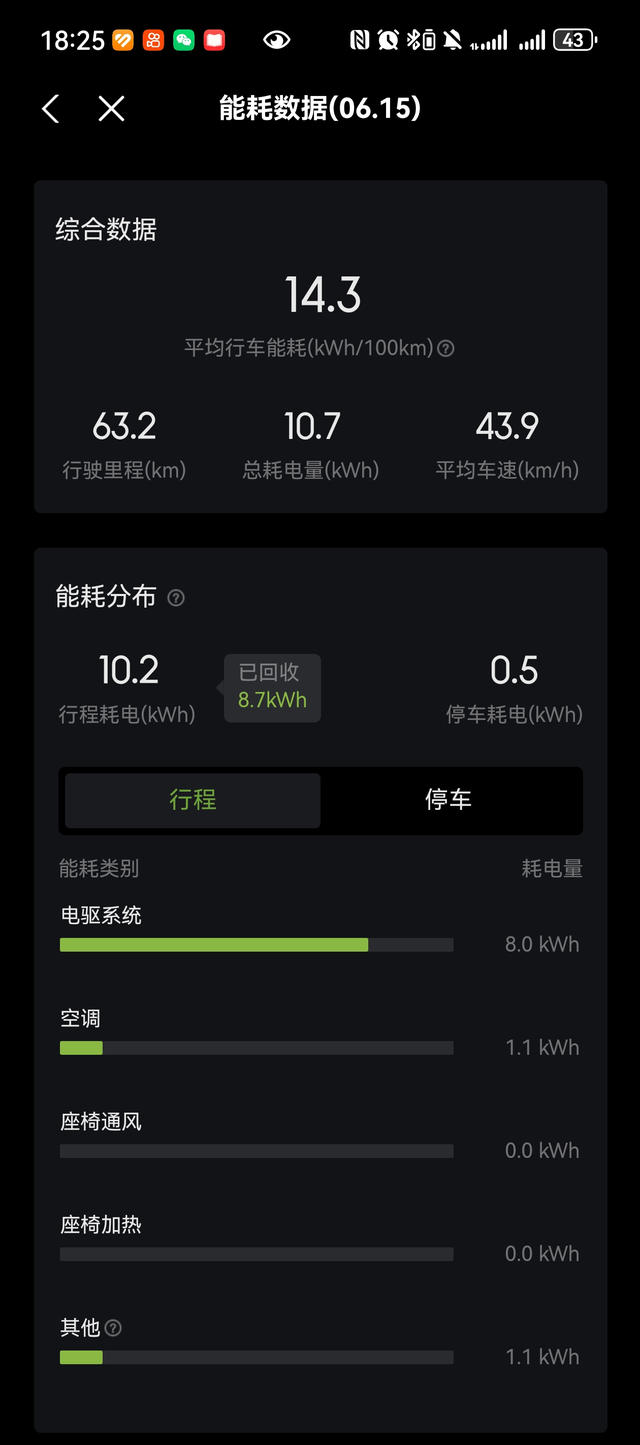Select the 行程 tab

[193, 800]
